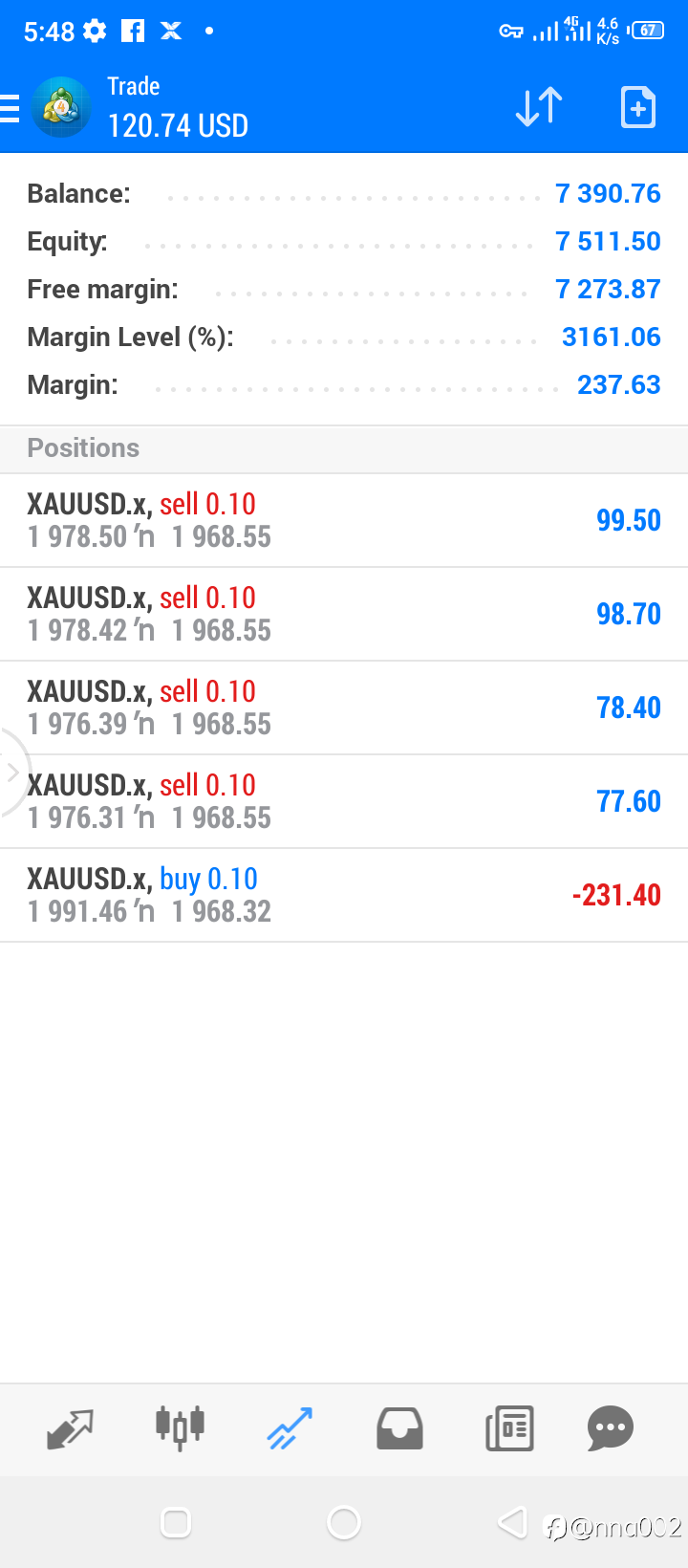688x1568 pixels.
Task: Tap the sort positions arrows icon
Action: [x=539, y=107]
